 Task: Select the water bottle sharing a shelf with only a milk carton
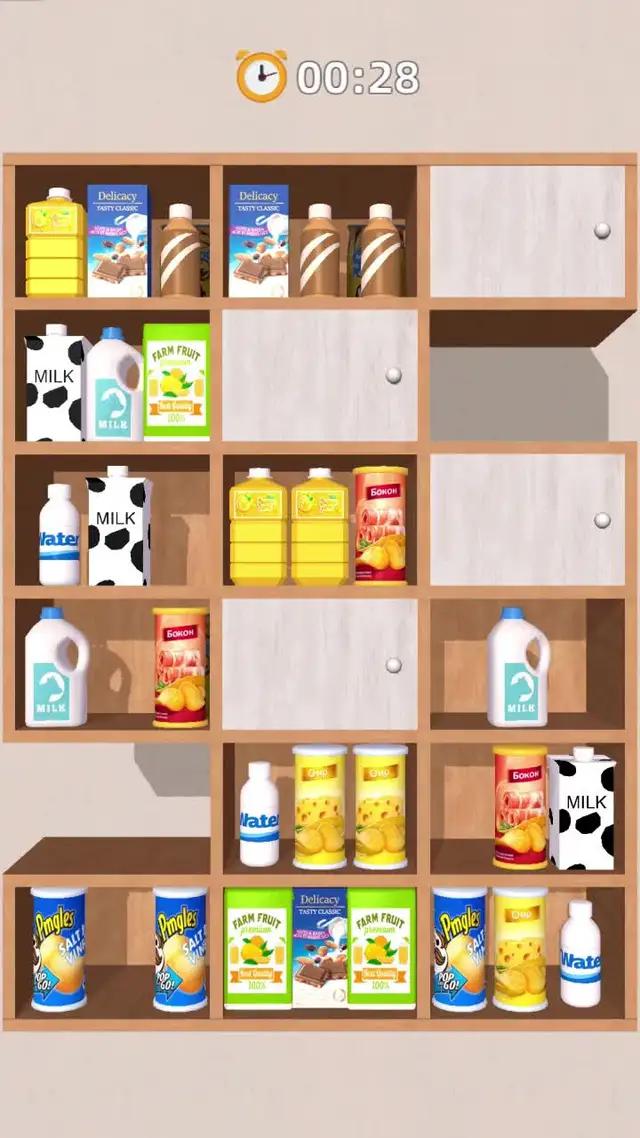pyautogui.click(x=60, y=535)
